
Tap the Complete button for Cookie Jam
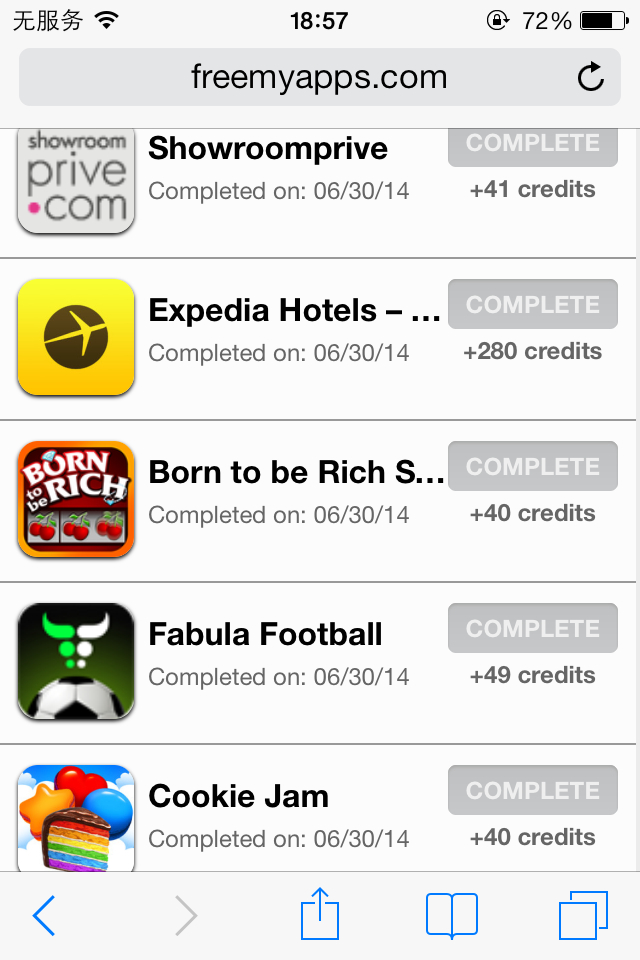tap(532, 791)
